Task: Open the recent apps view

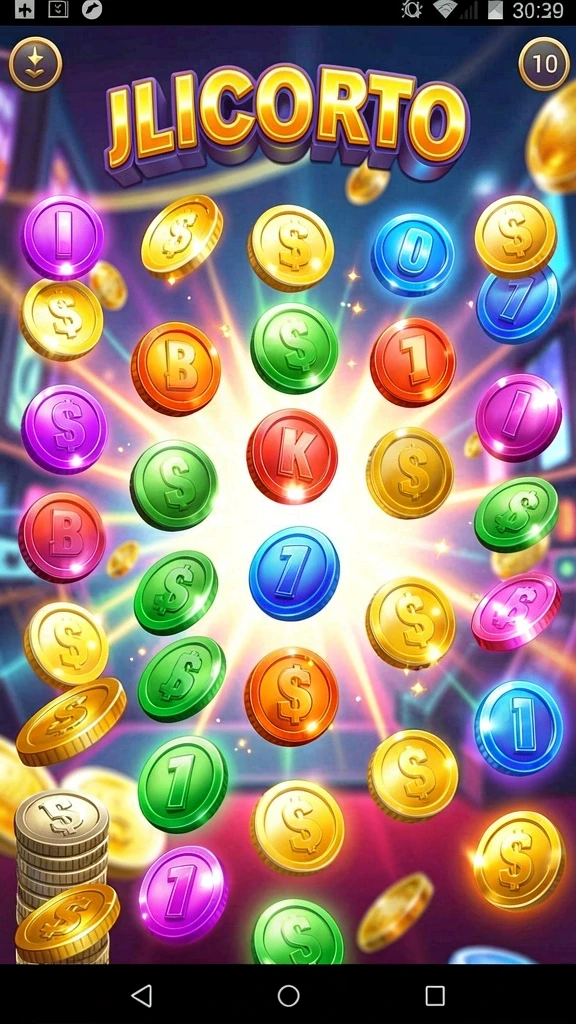Action: pyautogui.click(x=435, y=995)
